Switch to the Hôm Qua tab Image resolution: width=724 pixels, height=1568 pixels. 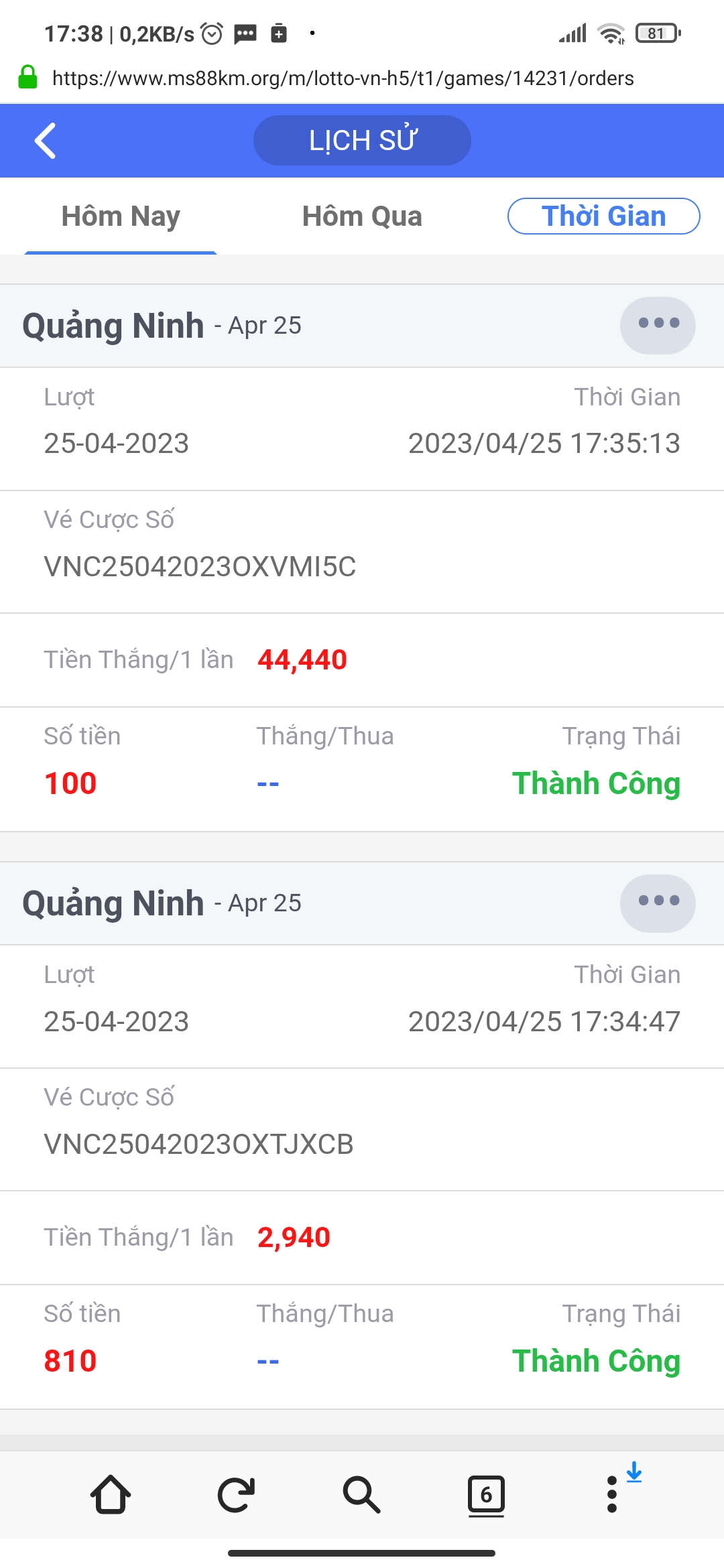click(362, 216)
